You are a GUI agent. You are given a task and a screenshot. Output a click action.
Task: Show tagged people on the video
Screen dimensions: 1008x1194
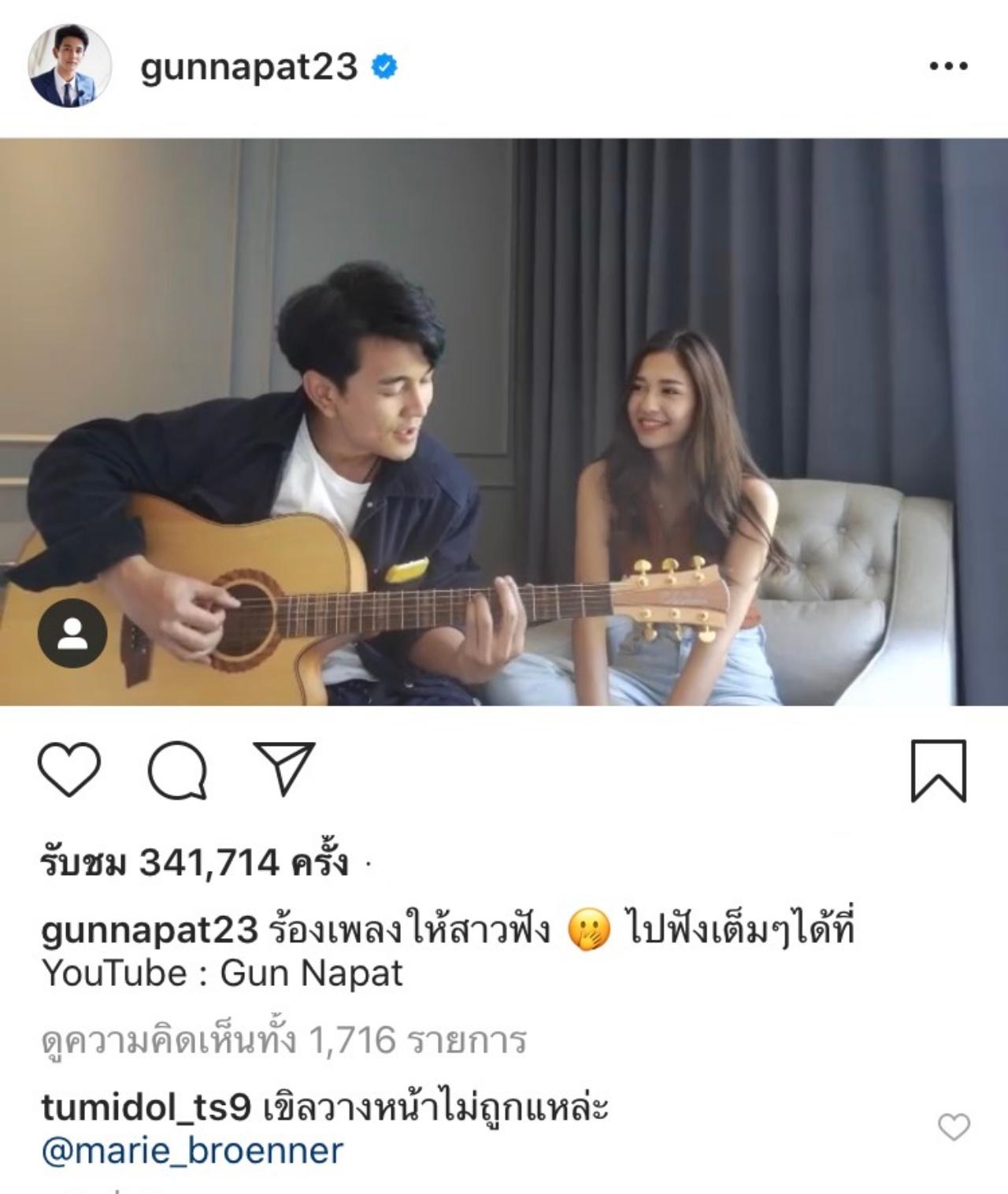point(72,633)
